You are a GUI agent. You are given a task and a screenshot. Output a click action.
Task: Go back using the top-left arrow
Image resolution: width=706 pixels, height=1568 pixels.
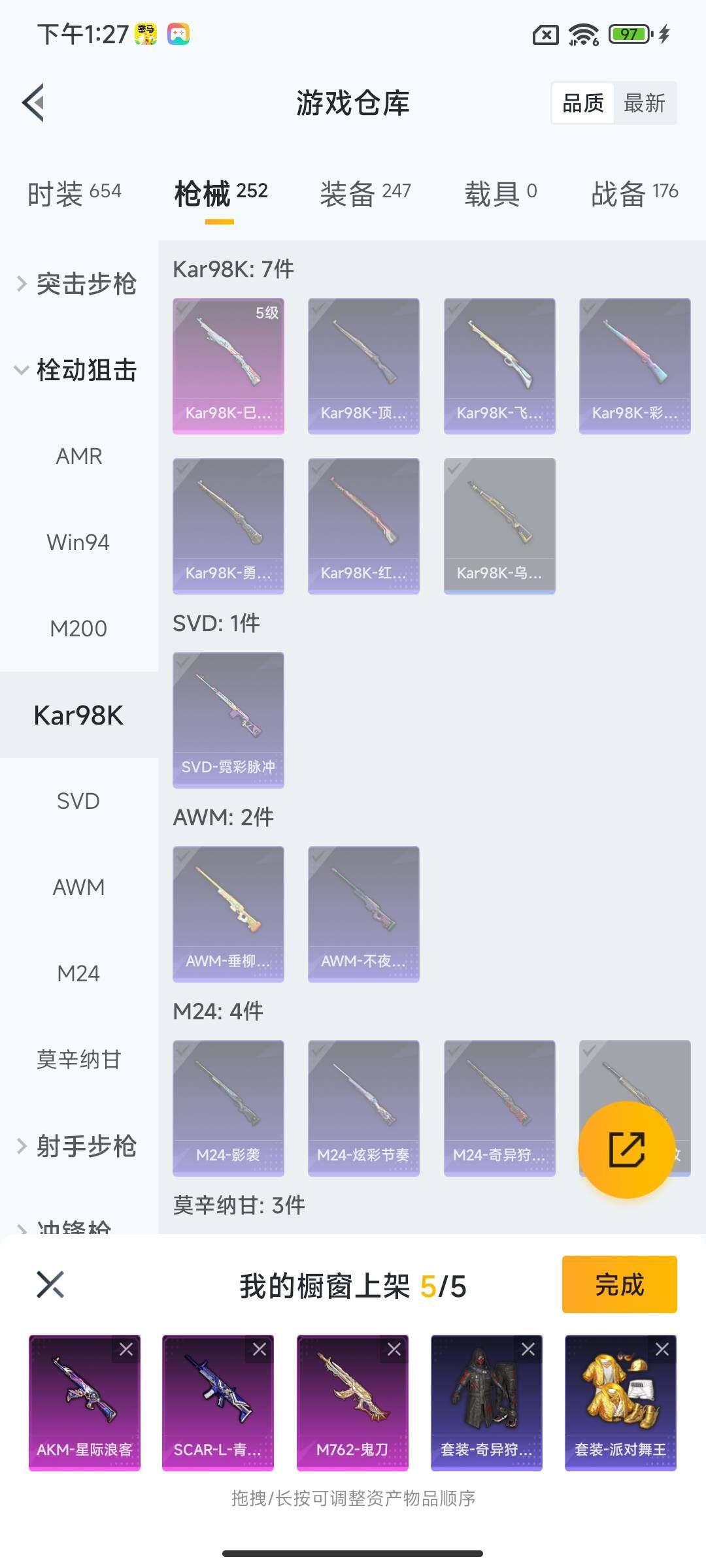click(34, 103)
